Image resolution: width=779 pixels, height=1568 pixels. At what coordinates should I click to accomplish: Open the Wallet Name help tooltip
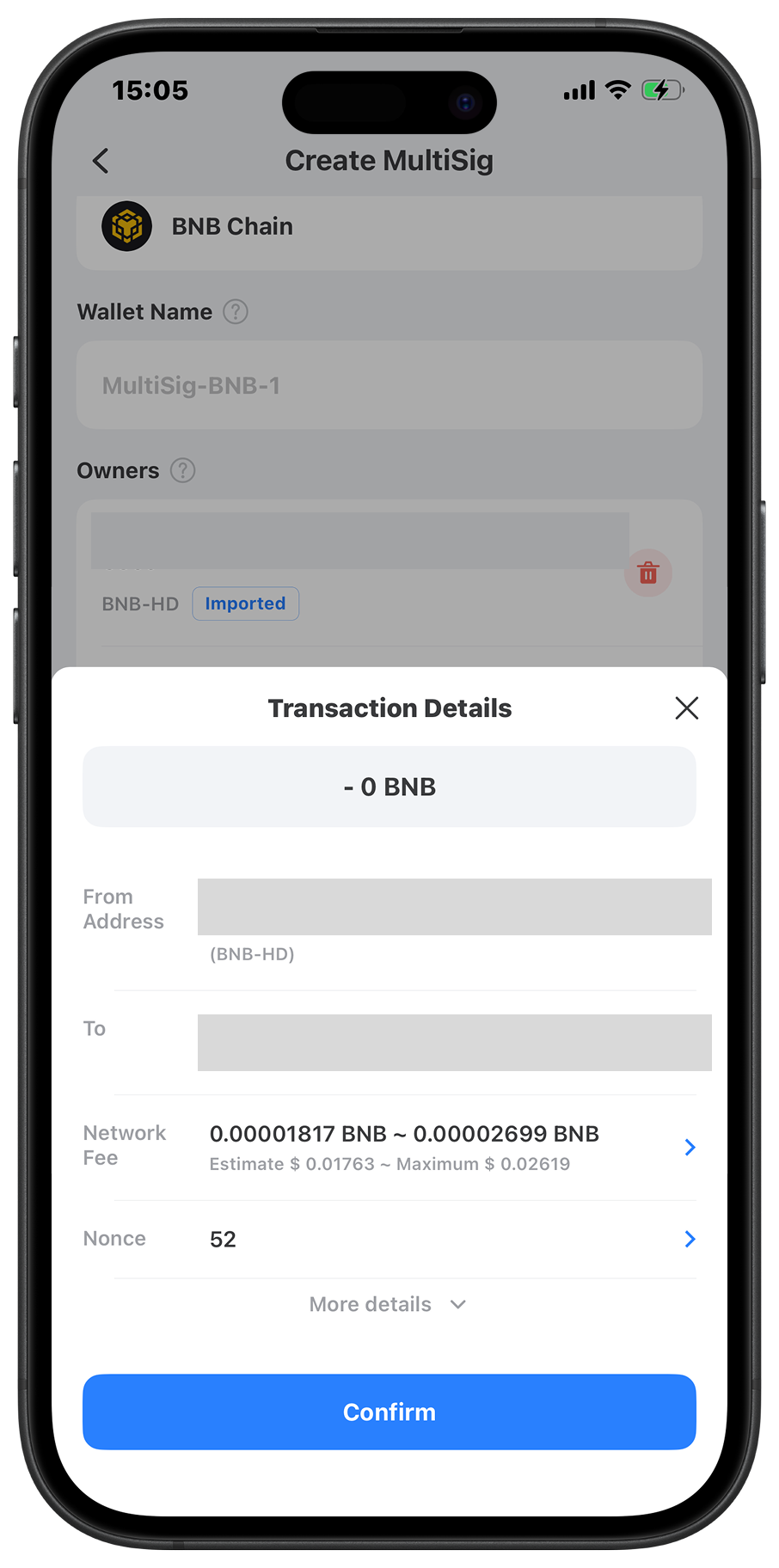(235, 311)
